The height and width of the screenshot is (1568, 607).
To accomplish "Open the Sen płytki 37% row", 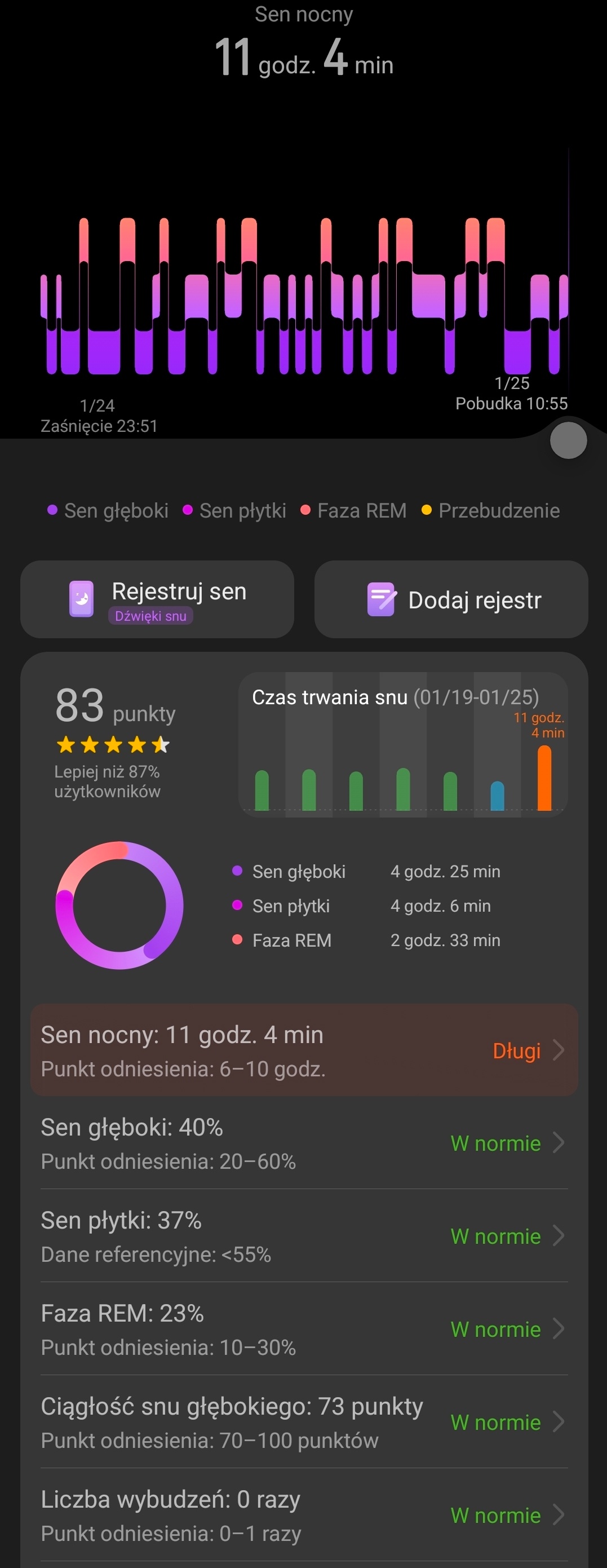I will 303,1236.
